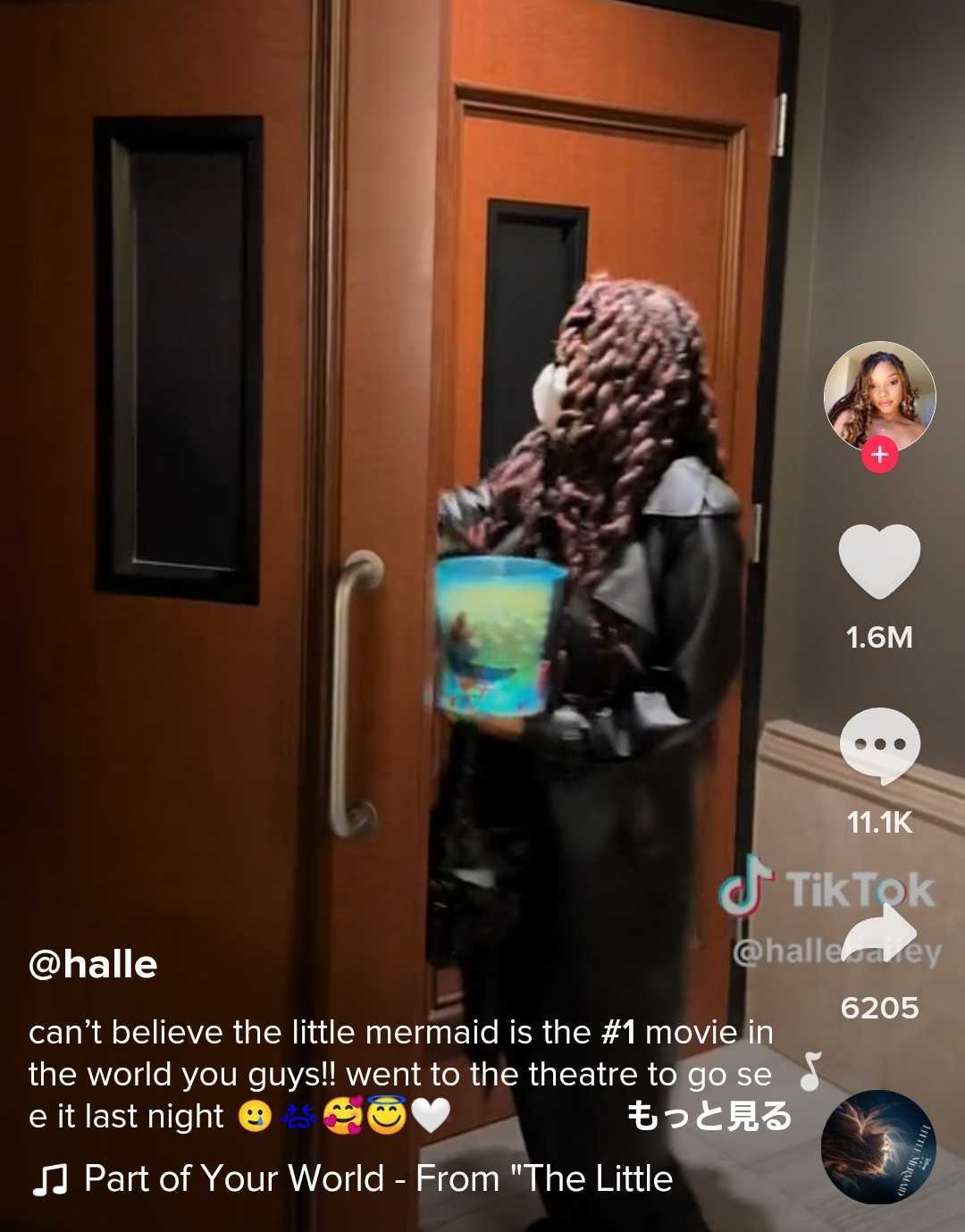Like this video with the heart
Screen dimensions: 965x1232
tap(879, 561)
